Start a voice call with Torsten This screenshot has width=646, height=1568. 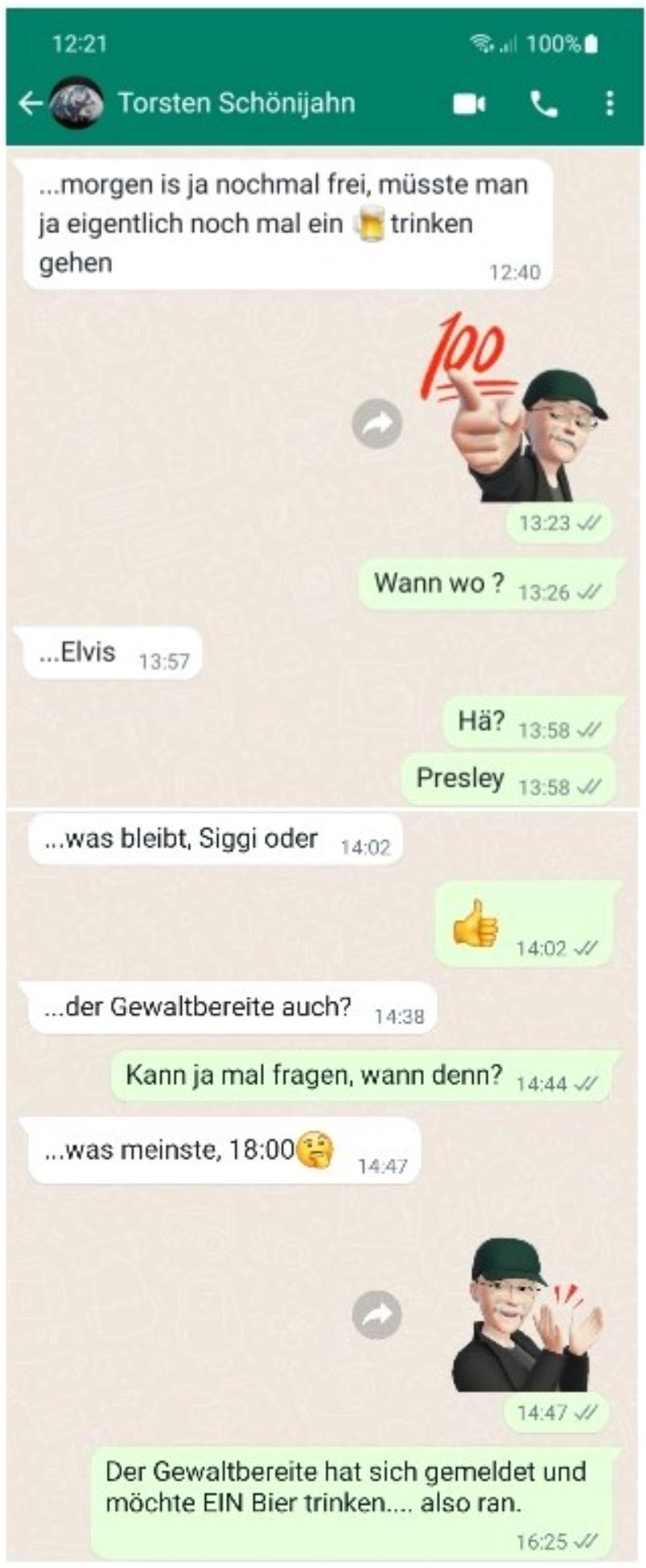click(543, 103)
